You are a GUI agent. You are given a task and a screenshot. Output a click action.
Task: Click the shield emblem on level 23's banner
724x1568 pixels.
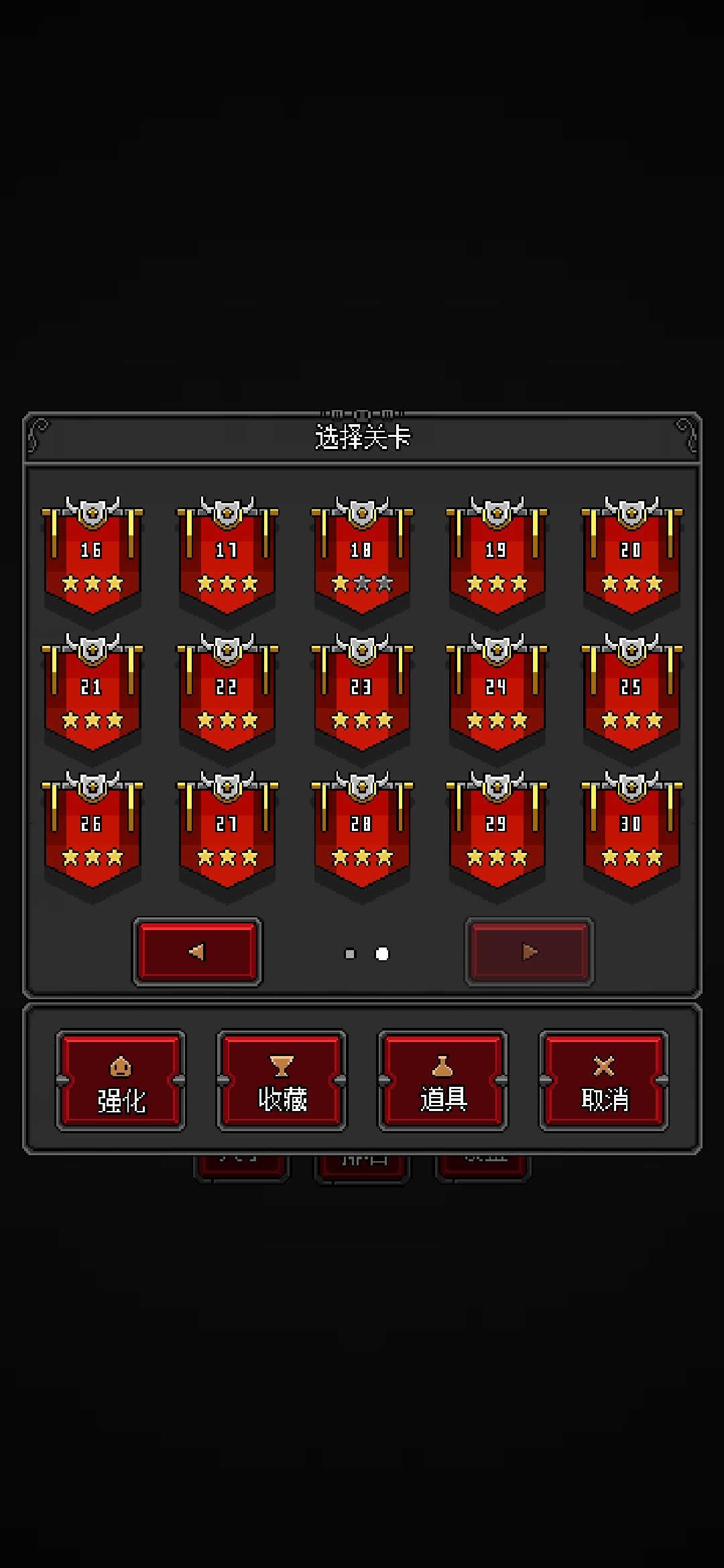[361, 649]
